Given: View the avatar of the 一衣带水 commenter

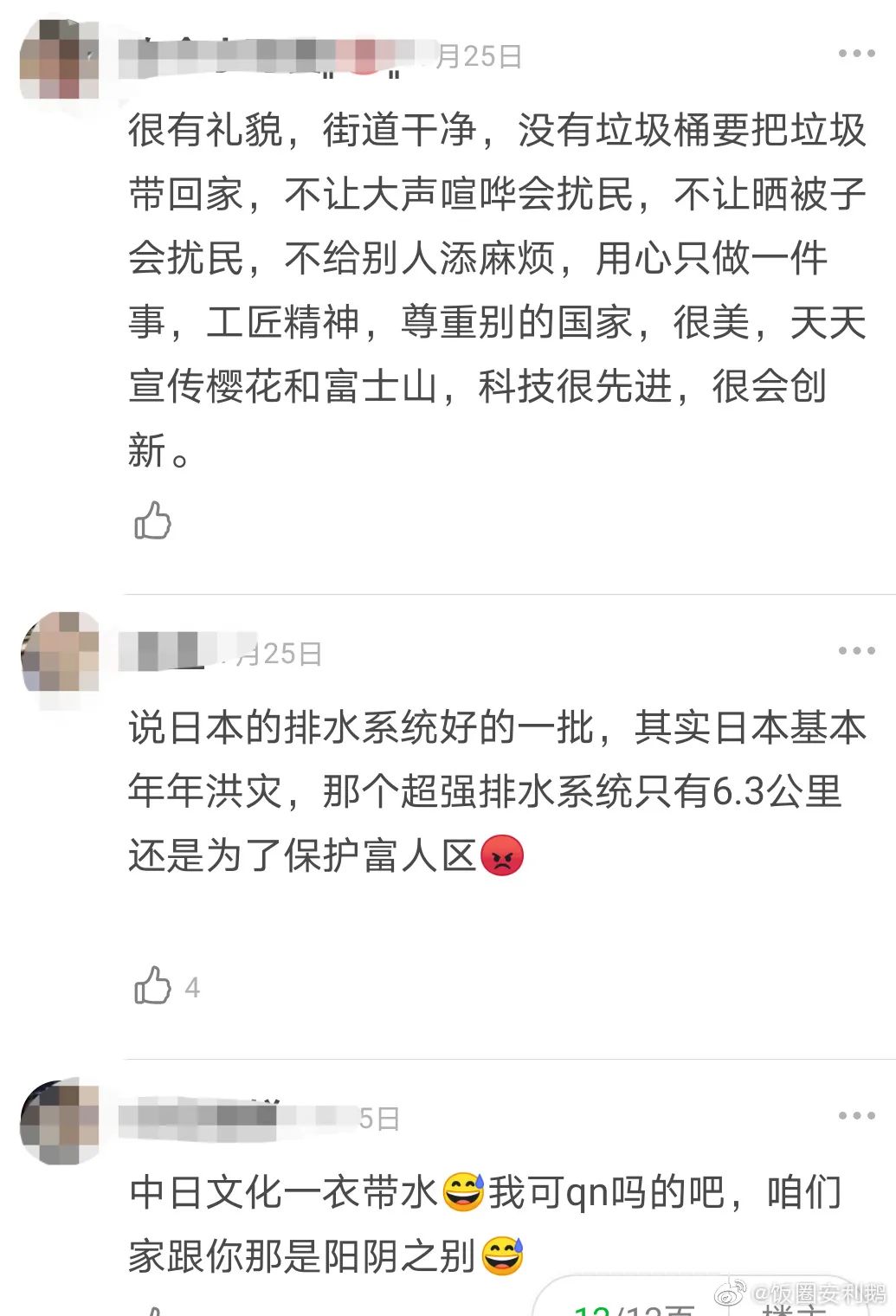Looking at the screenshot, I should coord(61,1120).
